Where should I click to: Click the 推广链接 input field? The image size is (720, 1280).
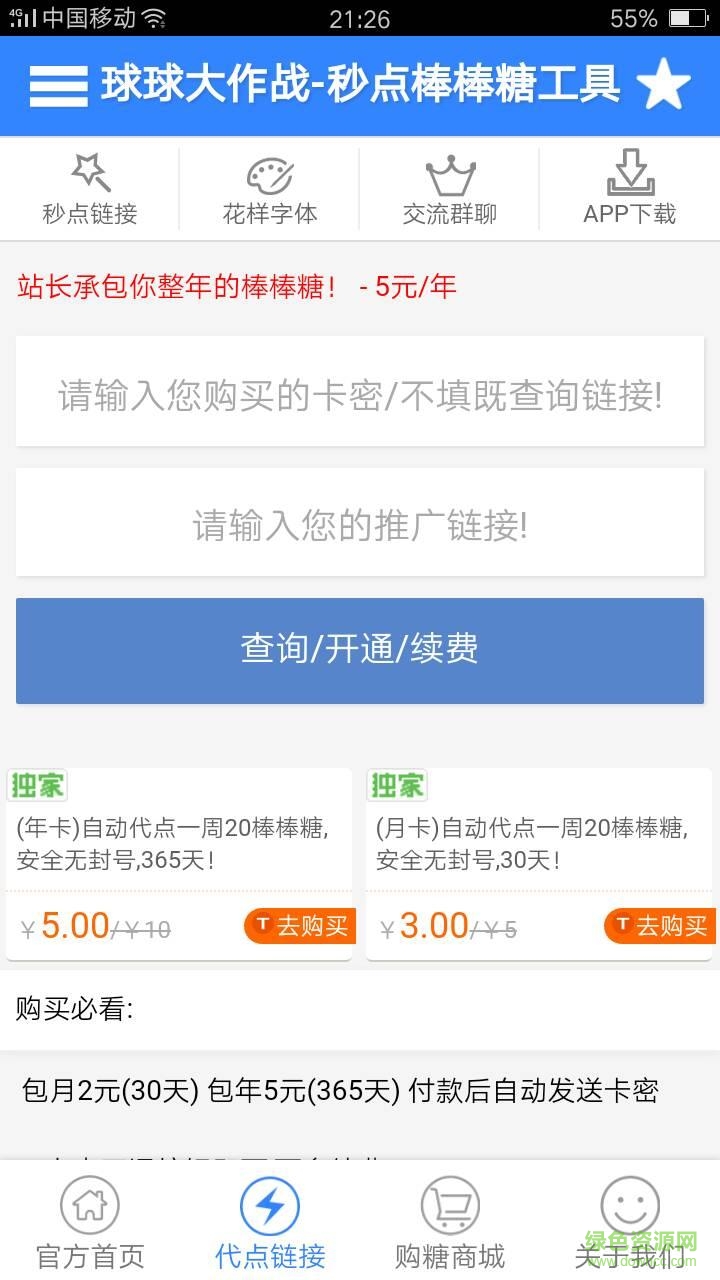360,522
